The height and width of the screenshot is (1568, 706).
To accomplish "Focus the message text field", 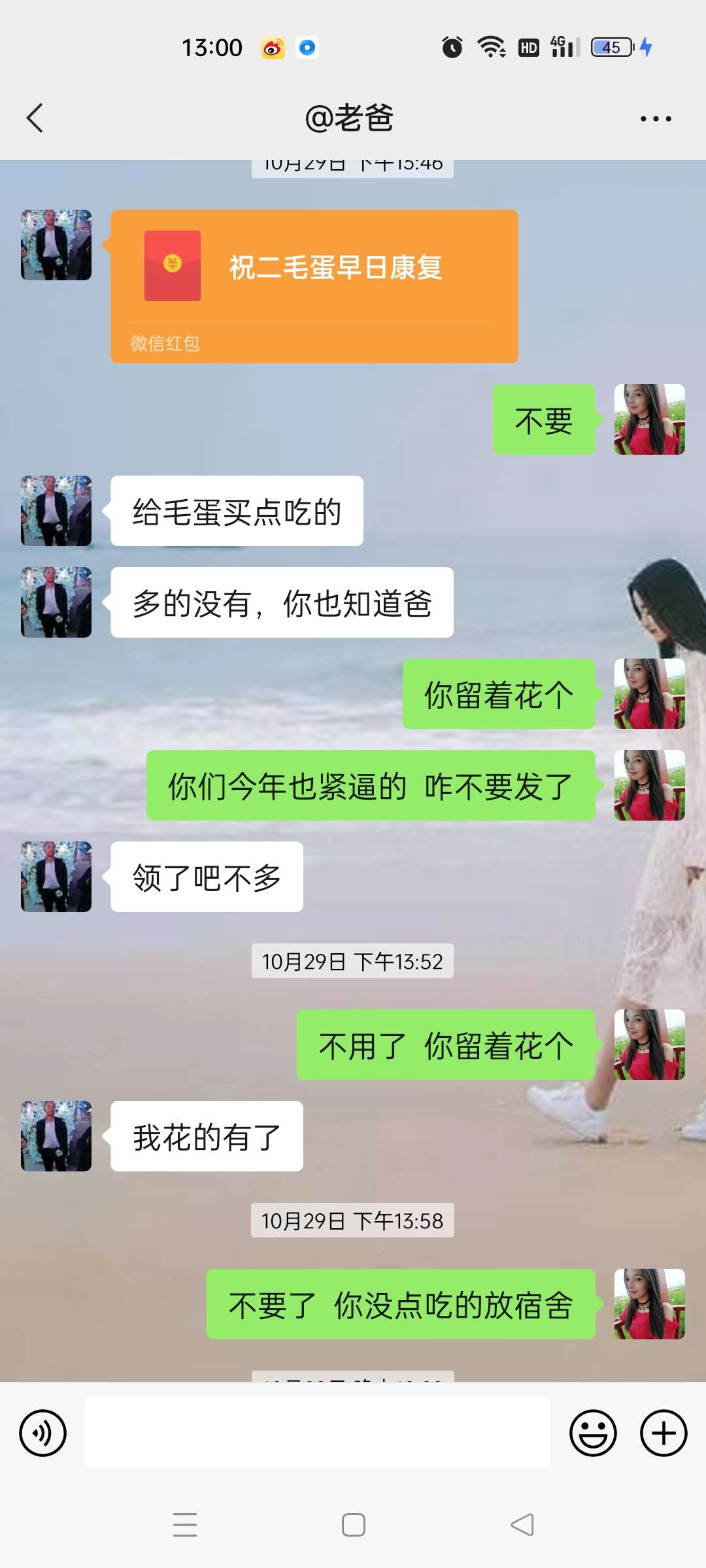I will 317,1433.
